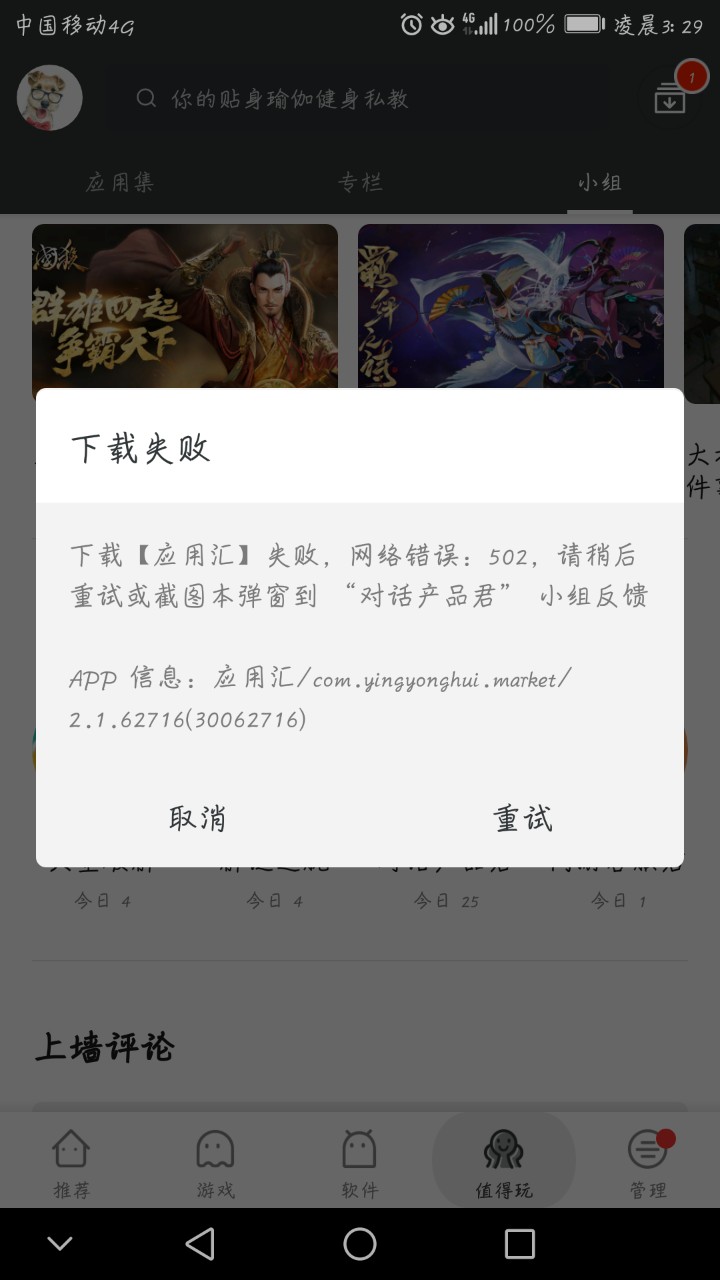Tap the system home button

pyautogui.click(x=360, y=1244)
